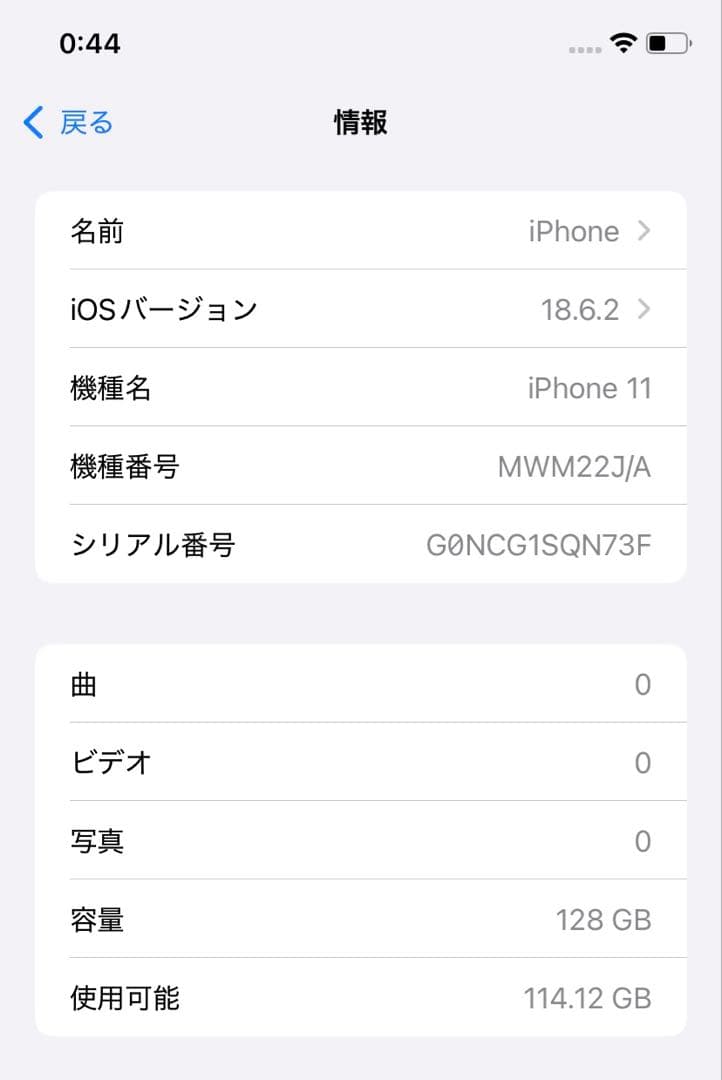Tap the 情報 title at top center

(361, 124)
